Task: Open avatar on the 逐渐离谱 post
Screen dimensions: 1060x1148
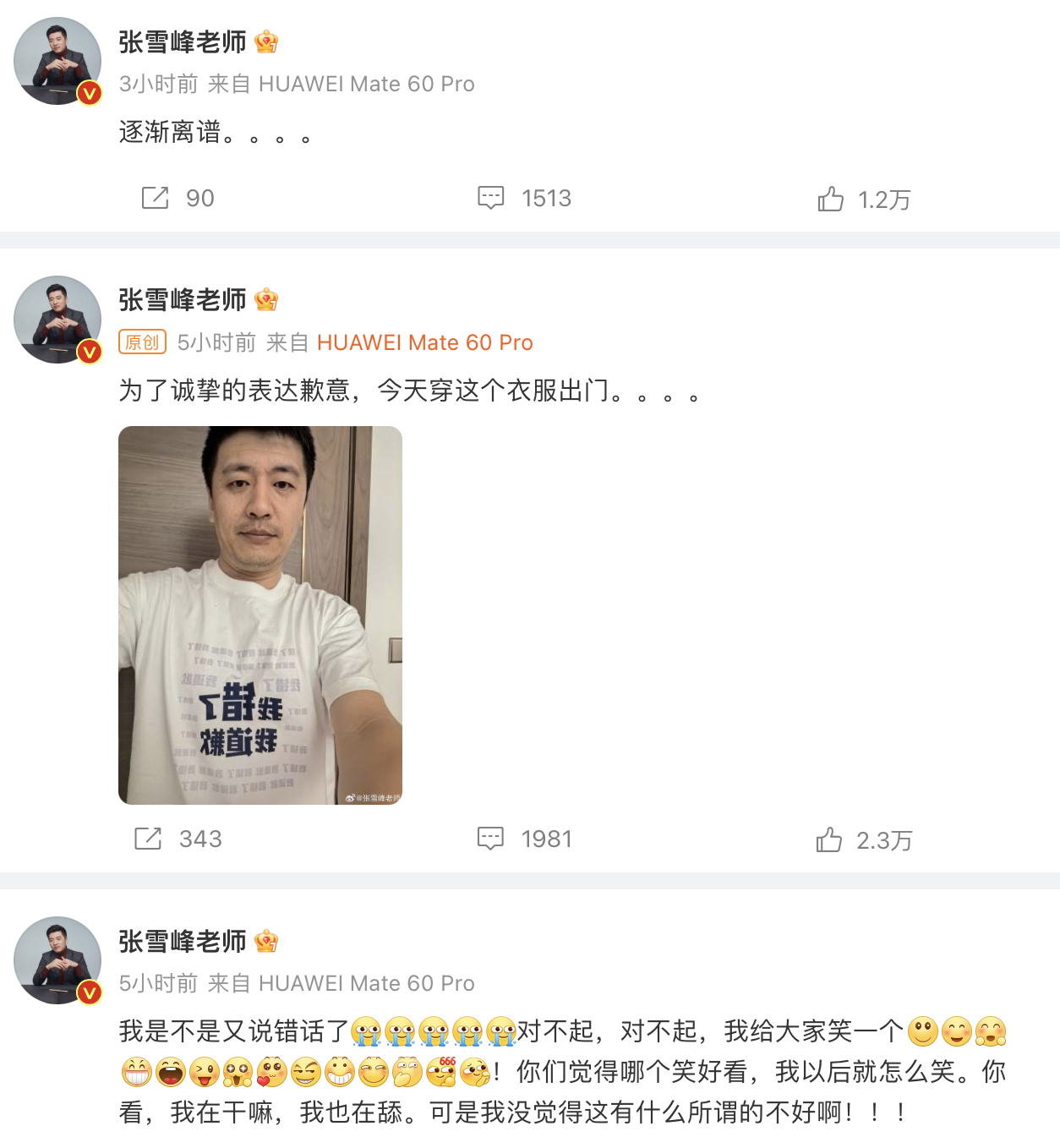Action: pos(57,61)
